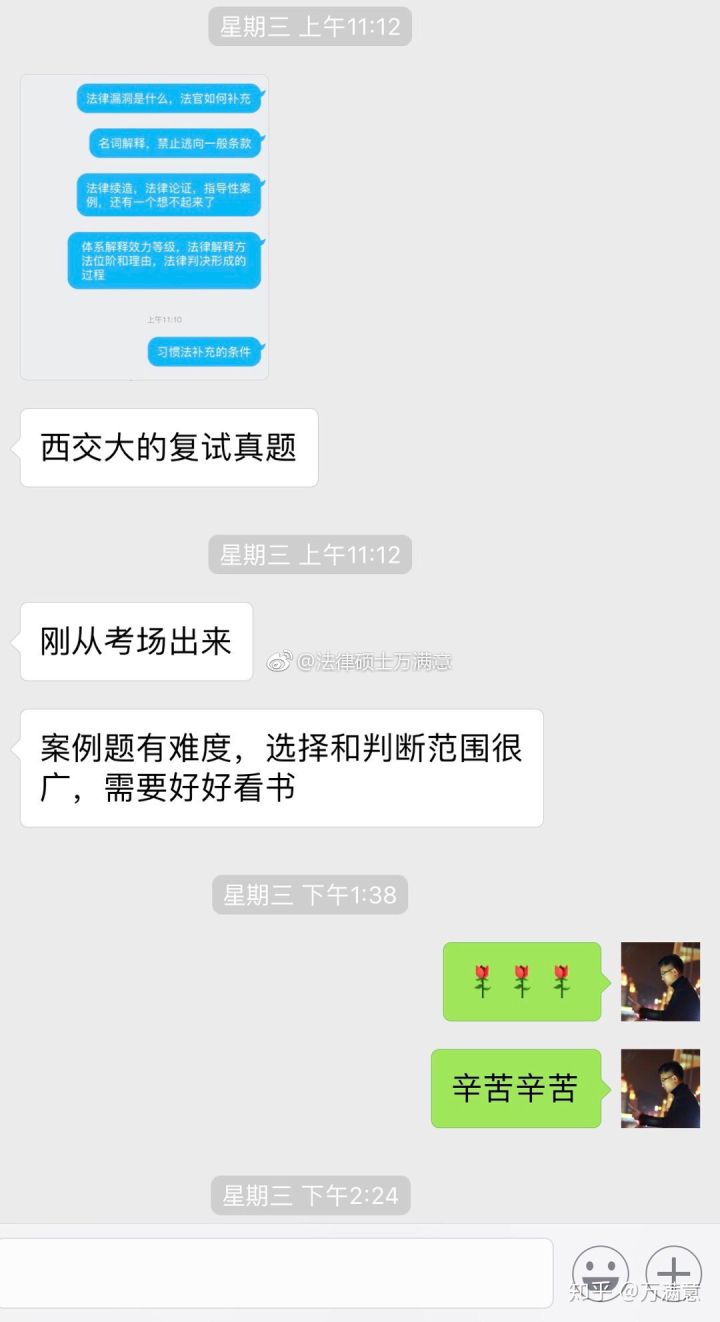Viewport: 720px width, 1322px height.
Task: Open the screenshot image in the chat
Action: pos(145,227)
